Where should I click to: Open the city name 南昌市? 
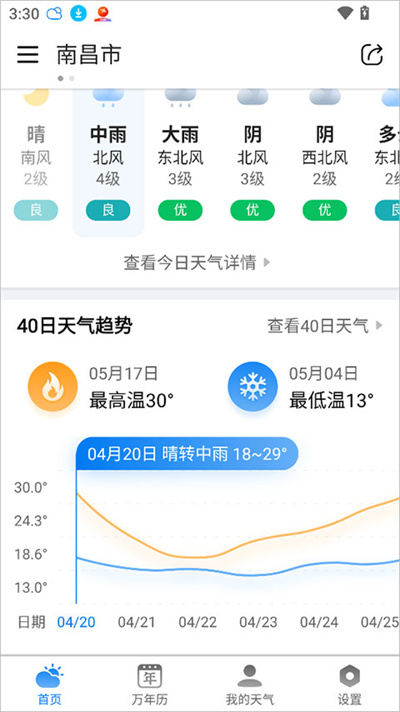[89, 55]
